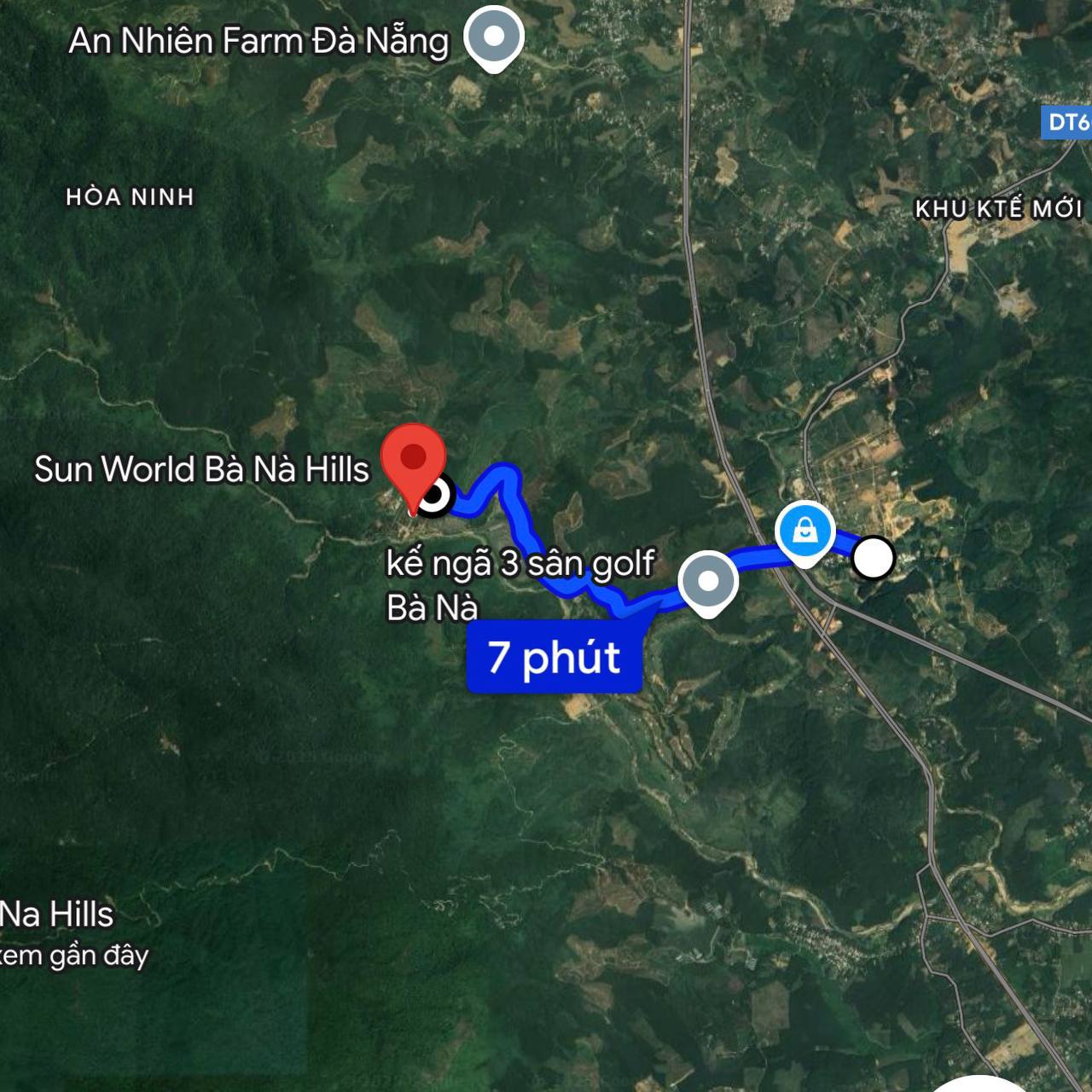Tap the blue shopping bag marker
This screenshot has width=1092, height=1092.
tap(804, 532)
